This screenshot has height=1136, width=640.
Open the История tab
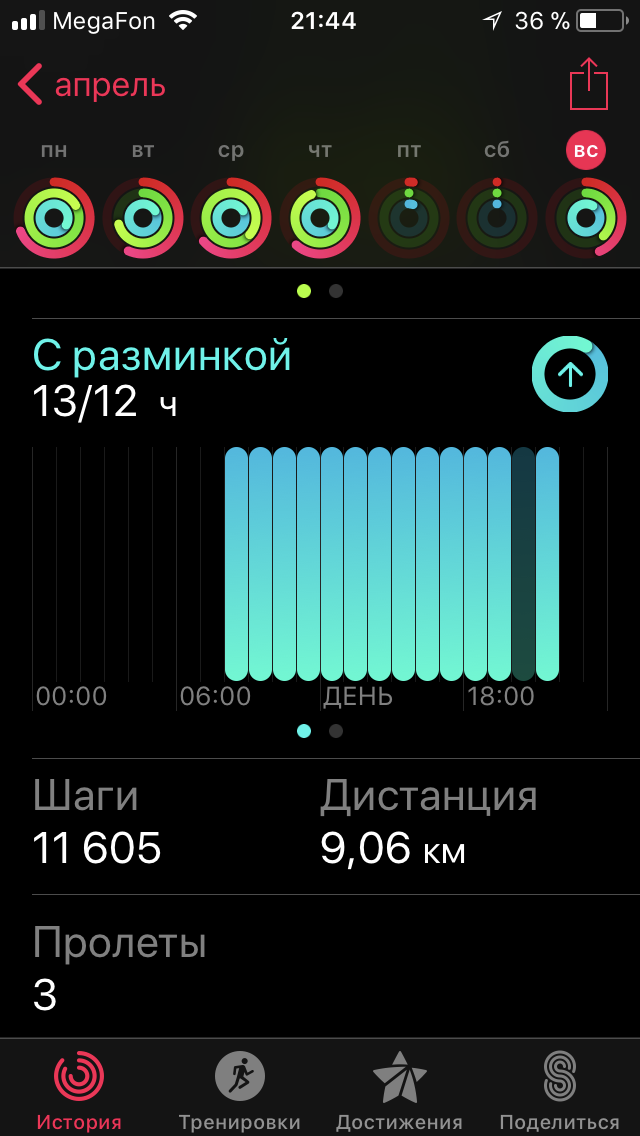coord(80,1088)
